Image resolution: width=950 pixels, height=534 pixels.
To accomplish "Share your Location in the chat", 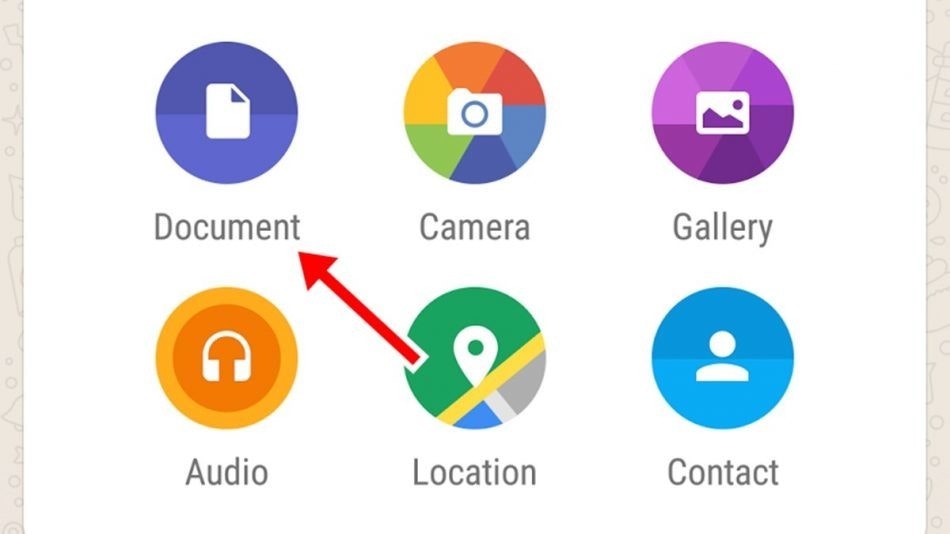I will 474,357.
